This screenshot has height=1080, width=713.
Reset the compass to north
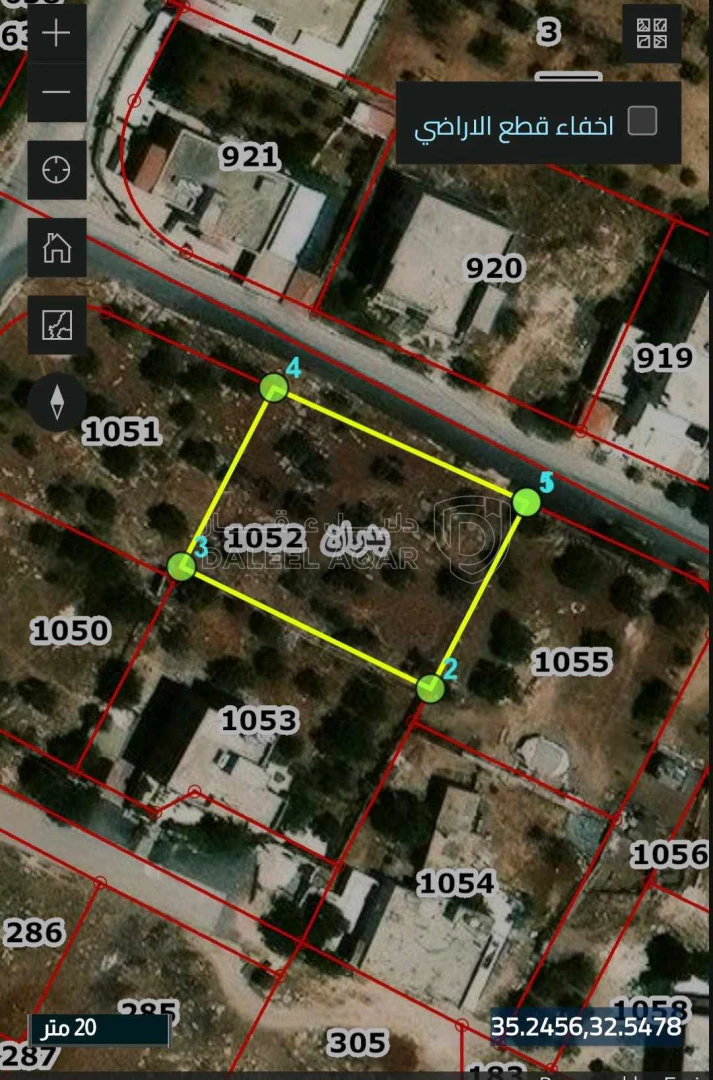pos(57,402)
